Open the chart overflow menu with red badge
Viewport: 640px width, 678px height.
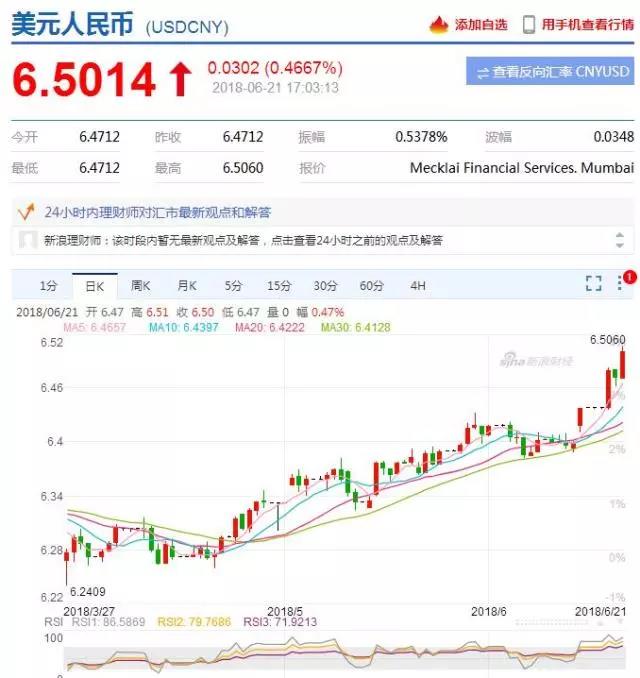point(623,284)
